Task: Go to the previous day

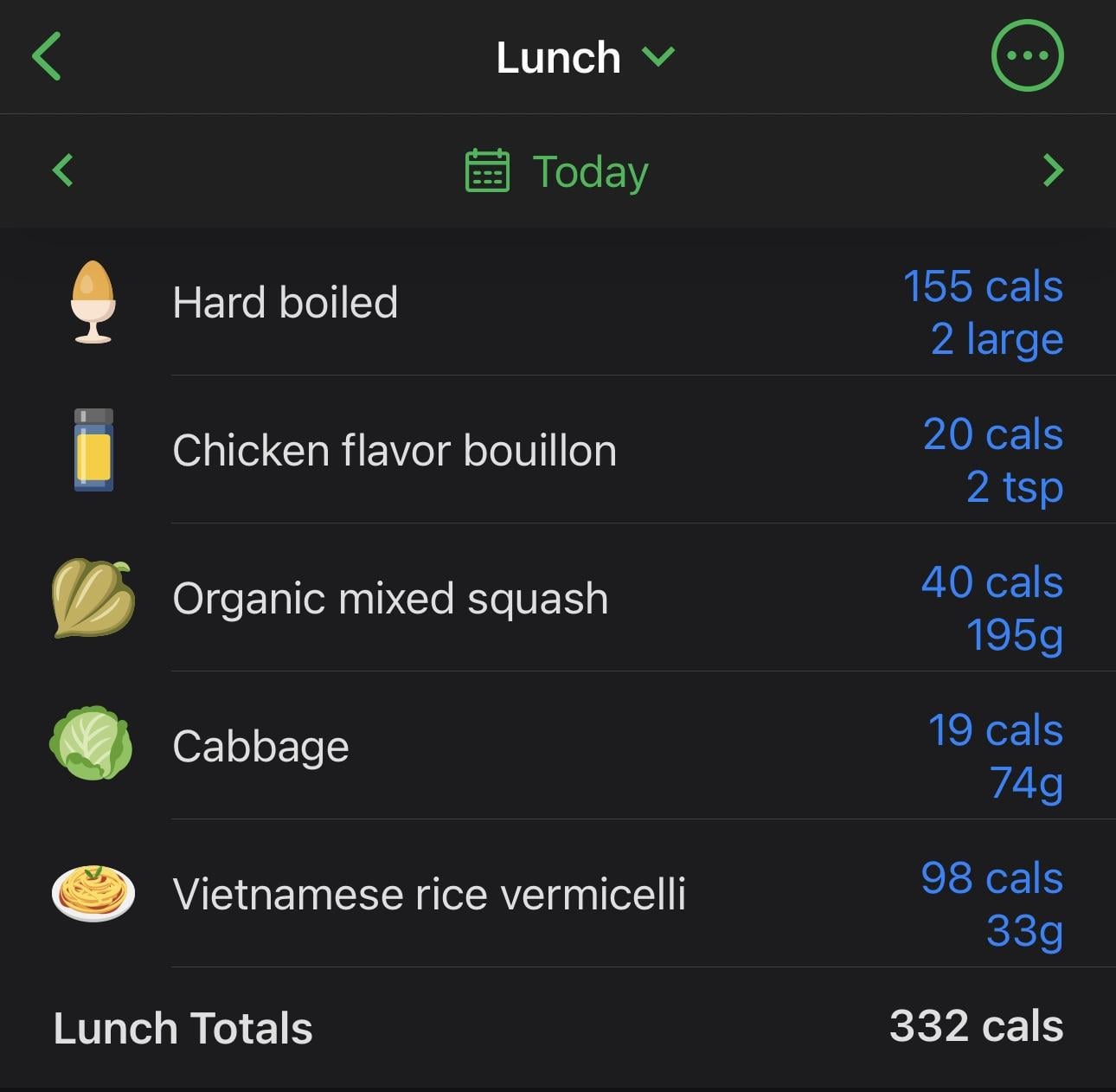Action: [x=63, y=170]
